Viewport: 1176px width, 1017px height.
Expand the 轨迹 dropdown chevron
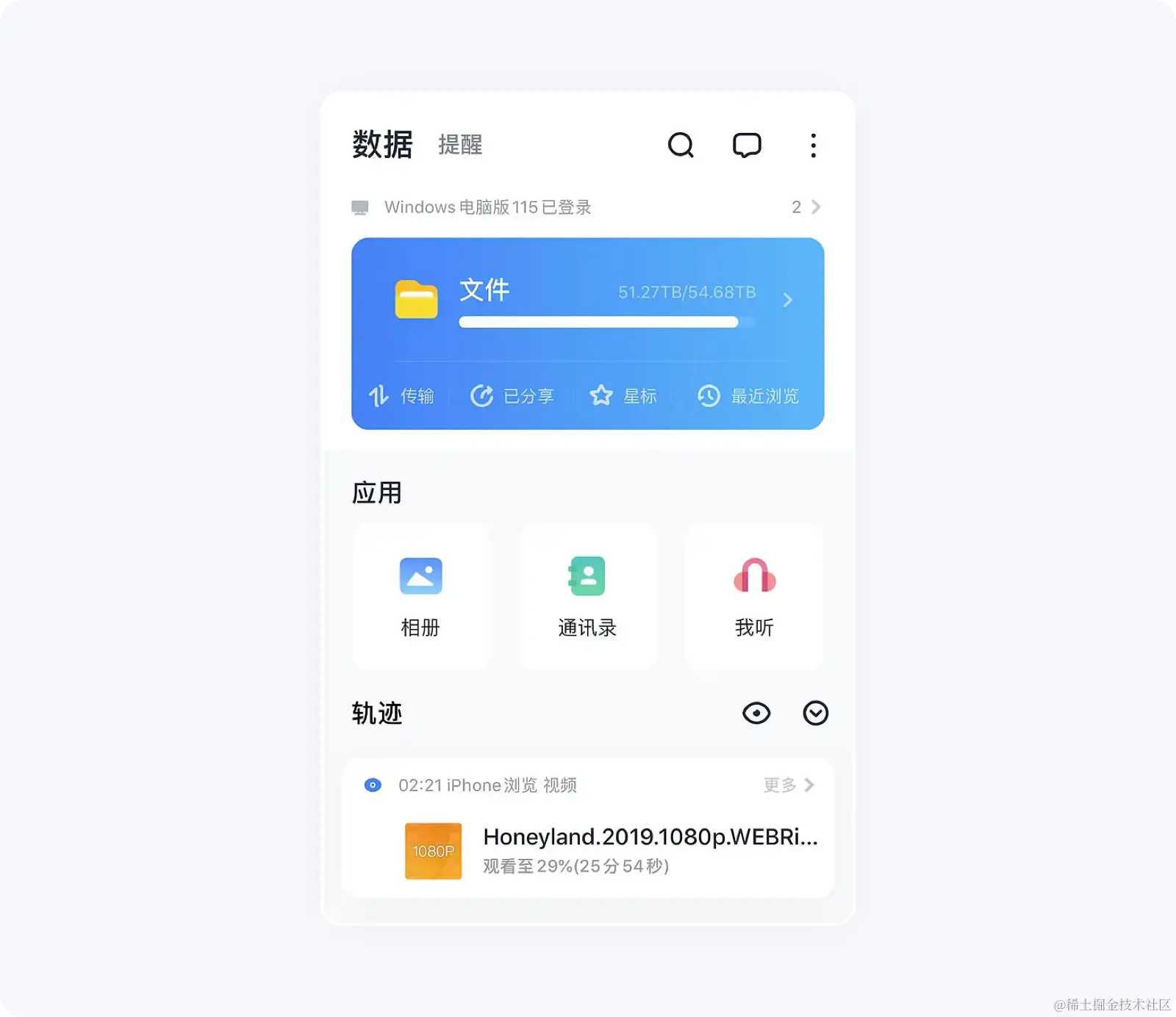[815, 713]
